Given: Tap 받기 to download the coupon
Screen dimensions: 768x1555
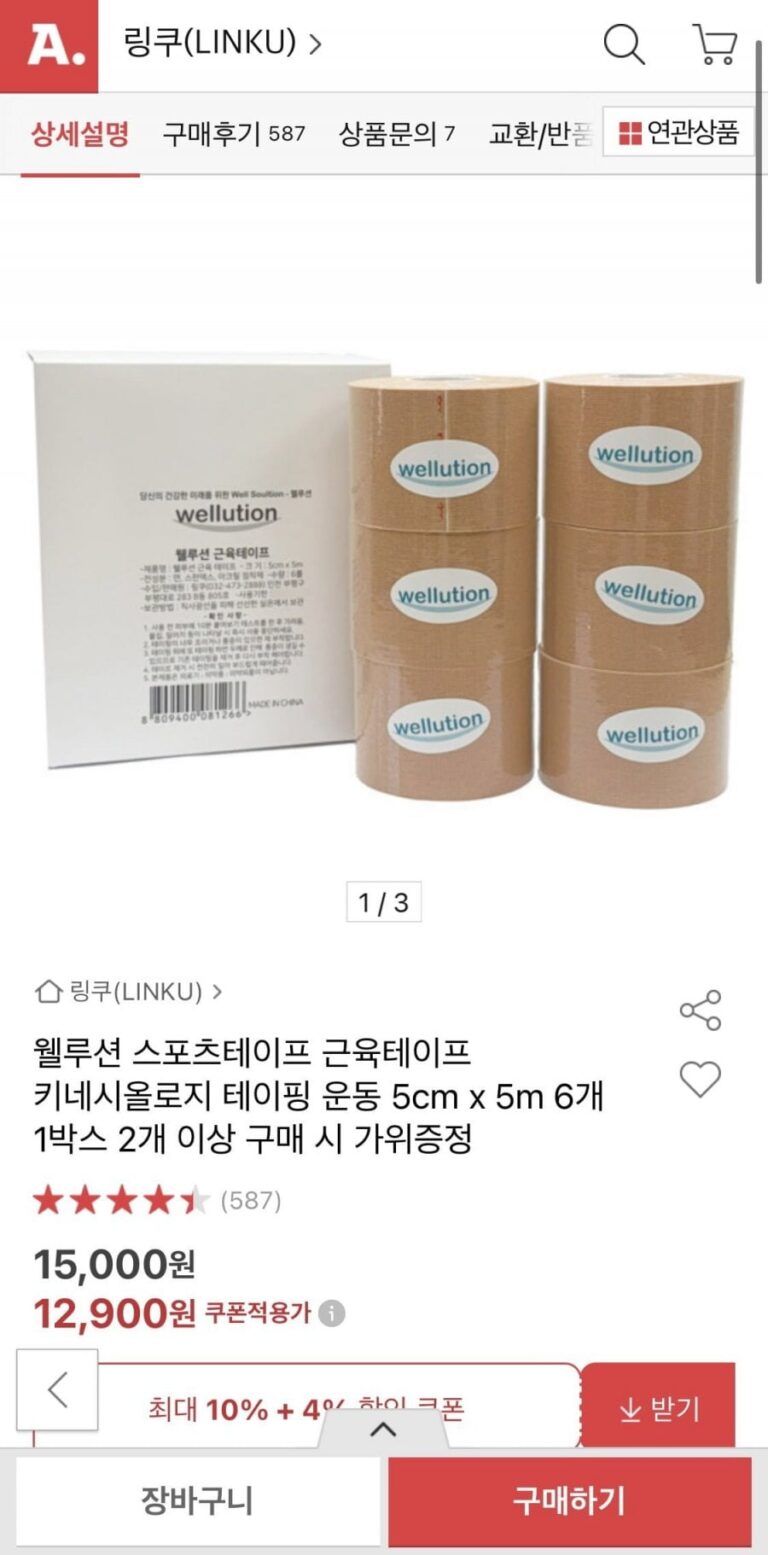Looking at the screenshot, I should [x=658, y=1409].
